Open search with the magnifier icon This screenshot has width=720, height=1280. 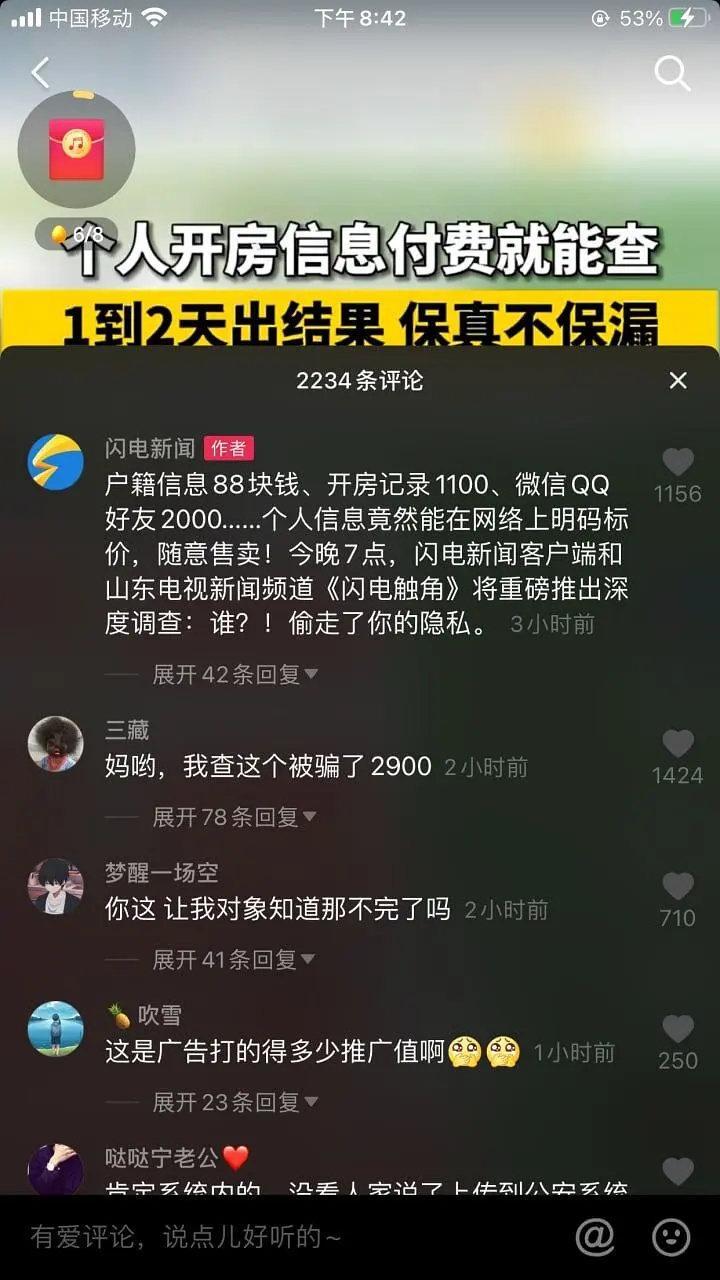click(x=672, y=72)
